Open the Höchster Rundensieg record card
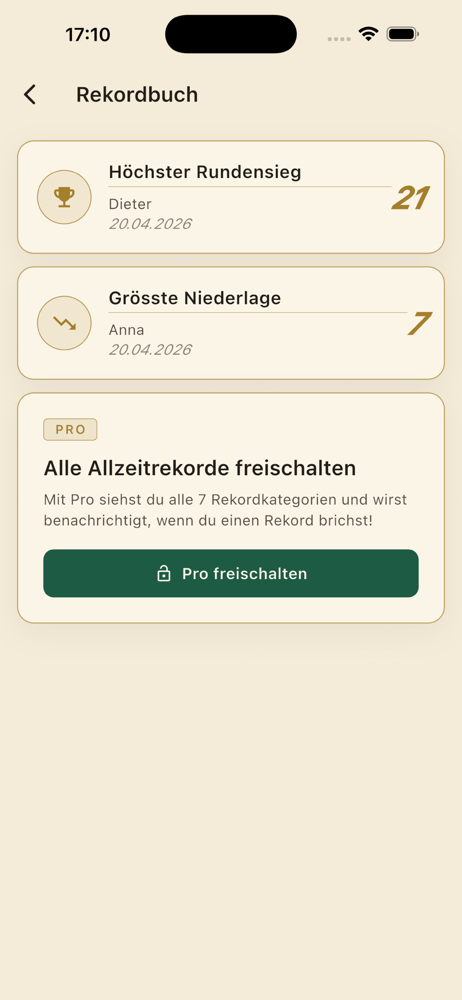The width and height of the screenshot is (462, 1000). tap(231, 197)
